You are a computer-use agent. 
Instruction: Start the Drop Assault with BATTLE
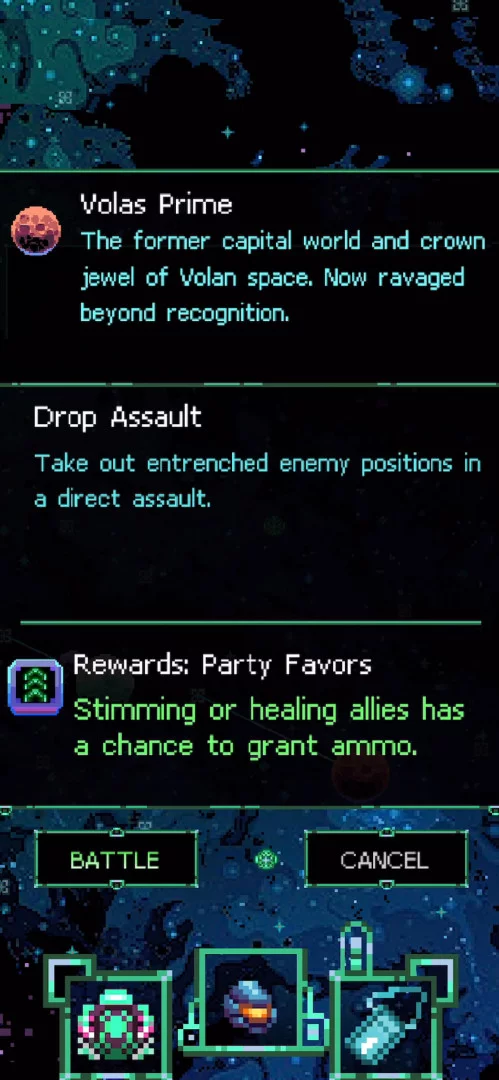115,859
